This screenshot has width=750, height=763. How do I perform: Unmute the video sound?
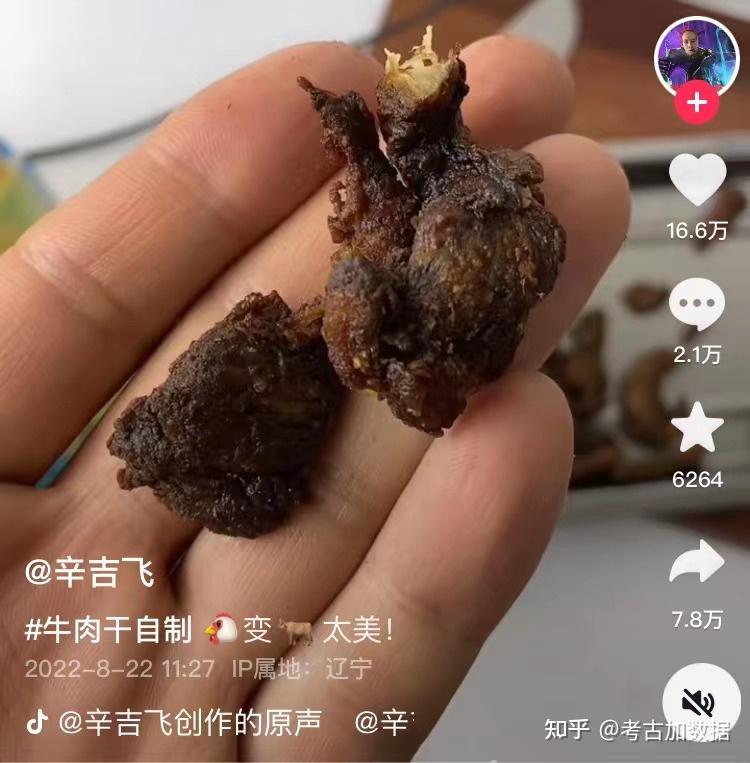[701, 702]
